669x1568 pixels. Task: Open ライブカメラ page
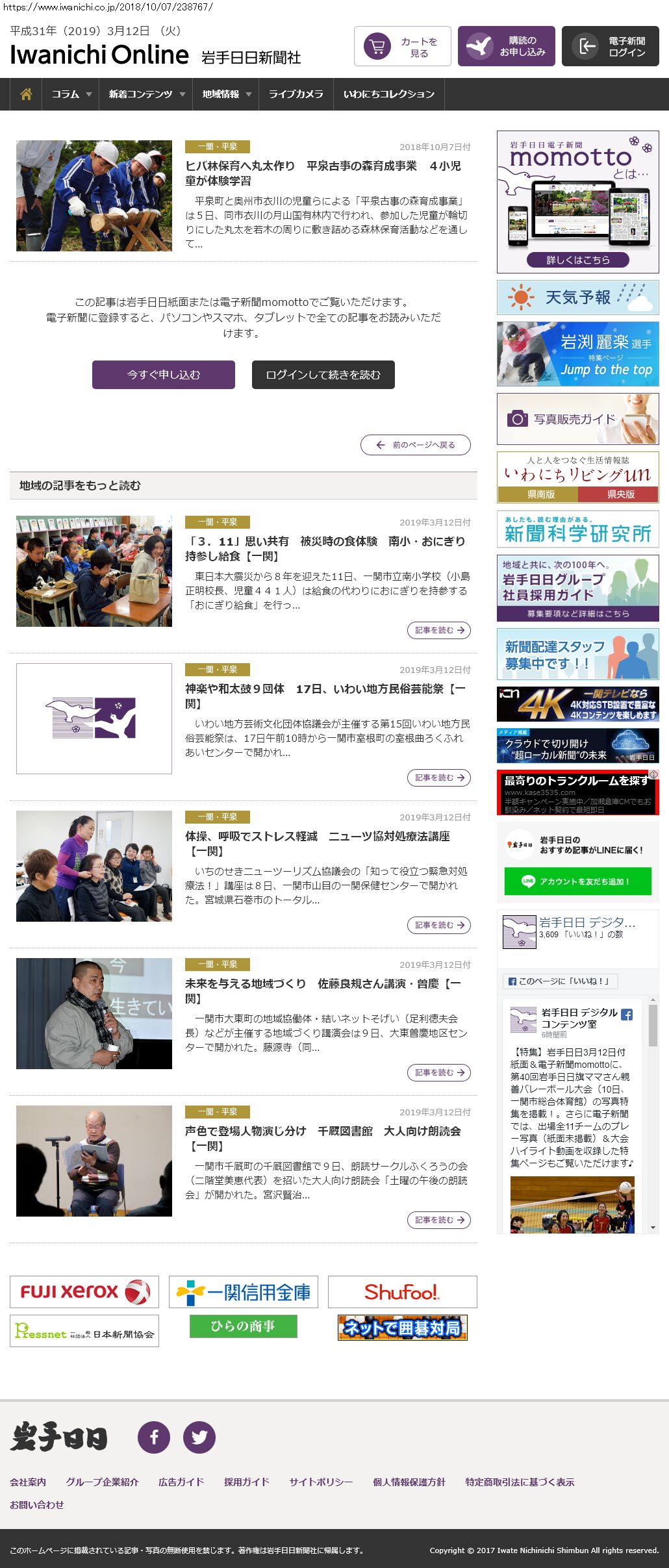coord(296,94)
